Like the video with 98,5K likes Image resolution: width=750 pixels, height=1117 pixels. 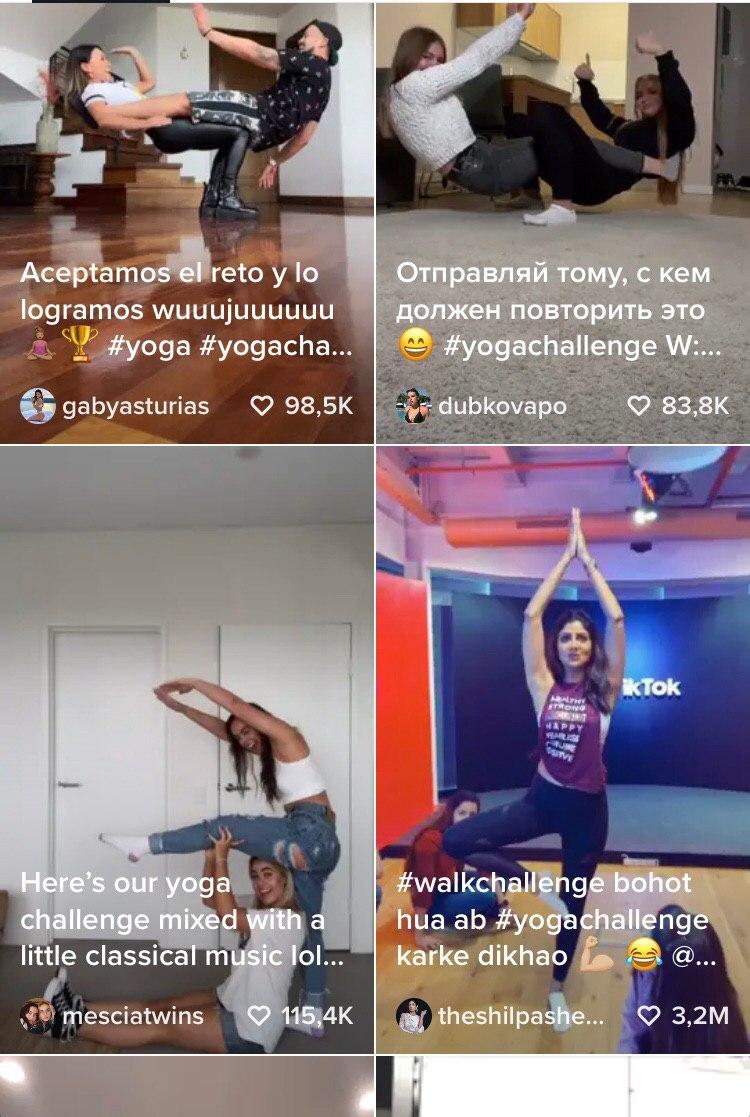[x=262, y=406]
